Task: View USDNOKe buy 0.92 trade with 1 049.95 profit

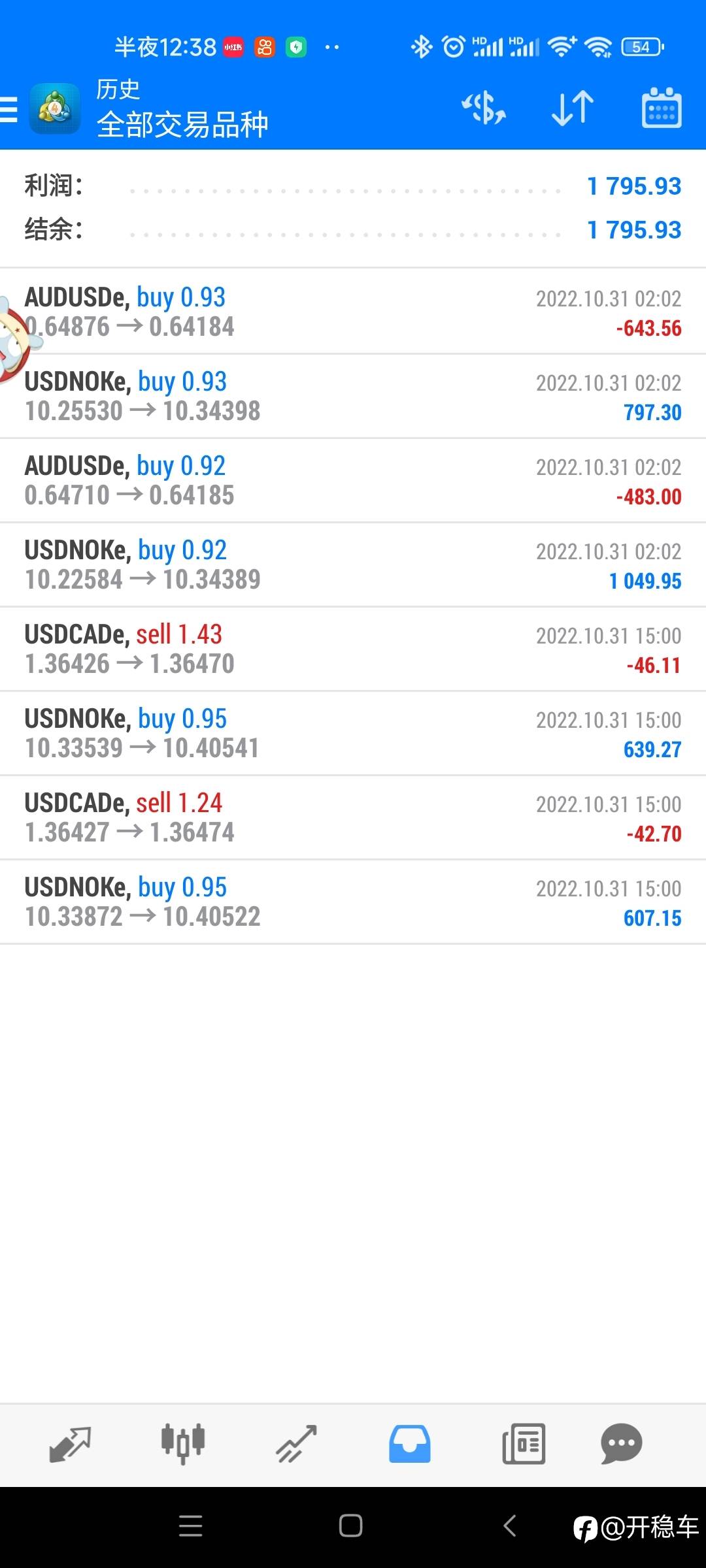Action: coord(353,564)
